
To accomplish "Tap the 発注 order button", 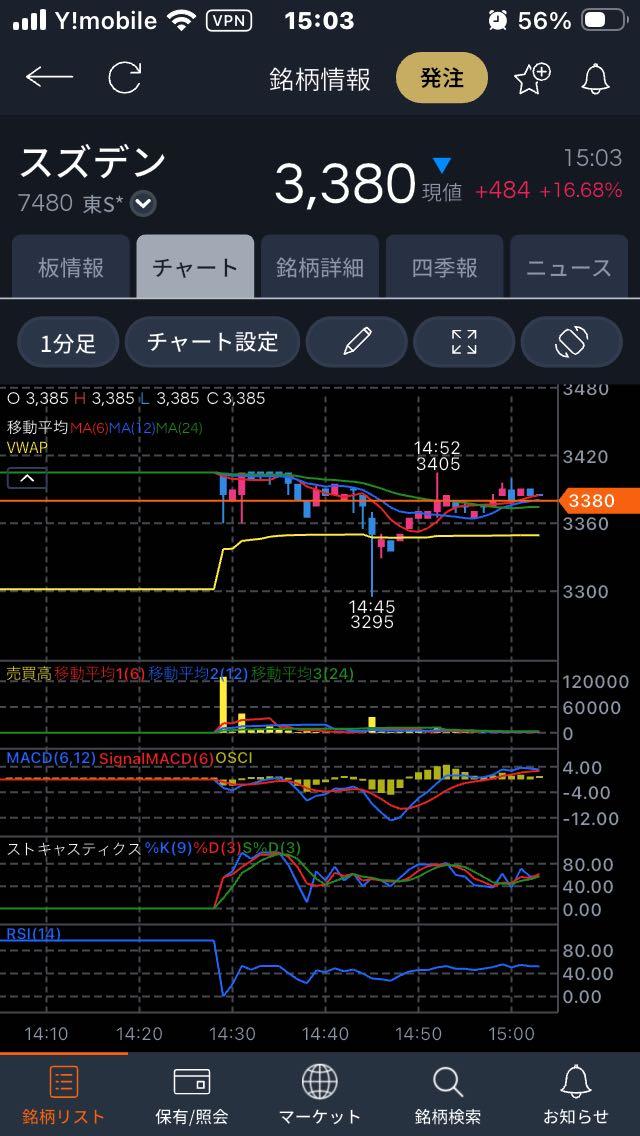I will coord(441,78).
